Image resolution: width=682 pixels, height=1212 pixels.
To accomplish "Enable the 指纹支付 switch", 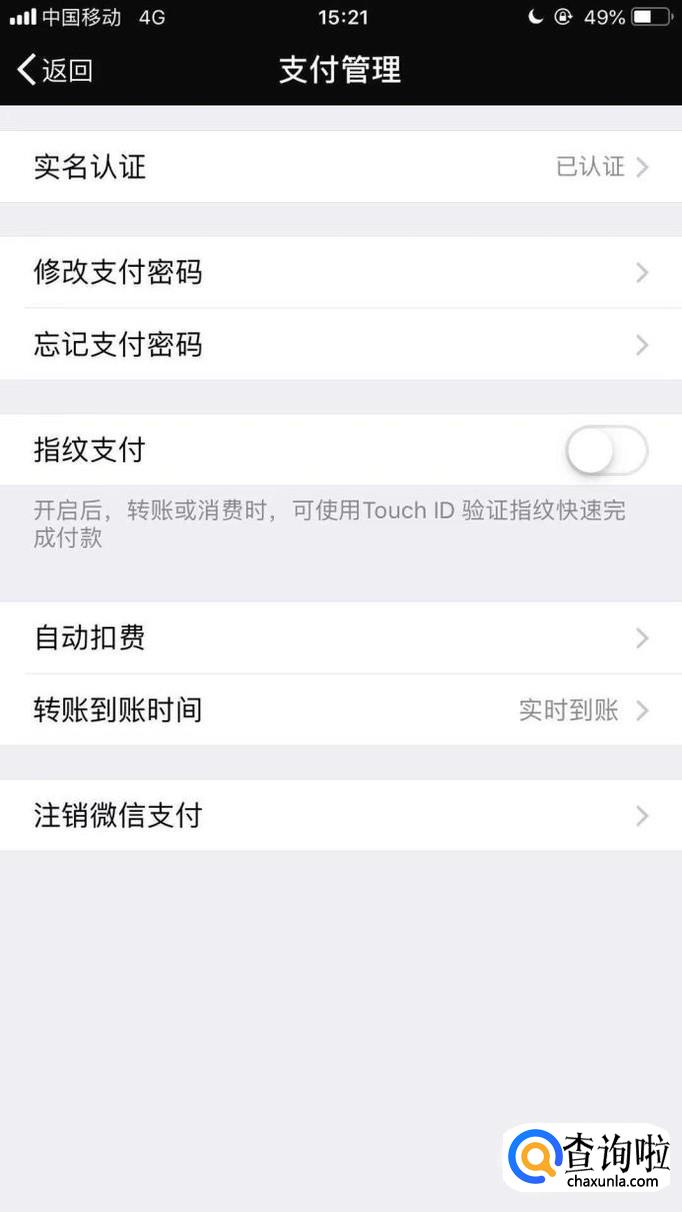I will [x=606, y=451].
